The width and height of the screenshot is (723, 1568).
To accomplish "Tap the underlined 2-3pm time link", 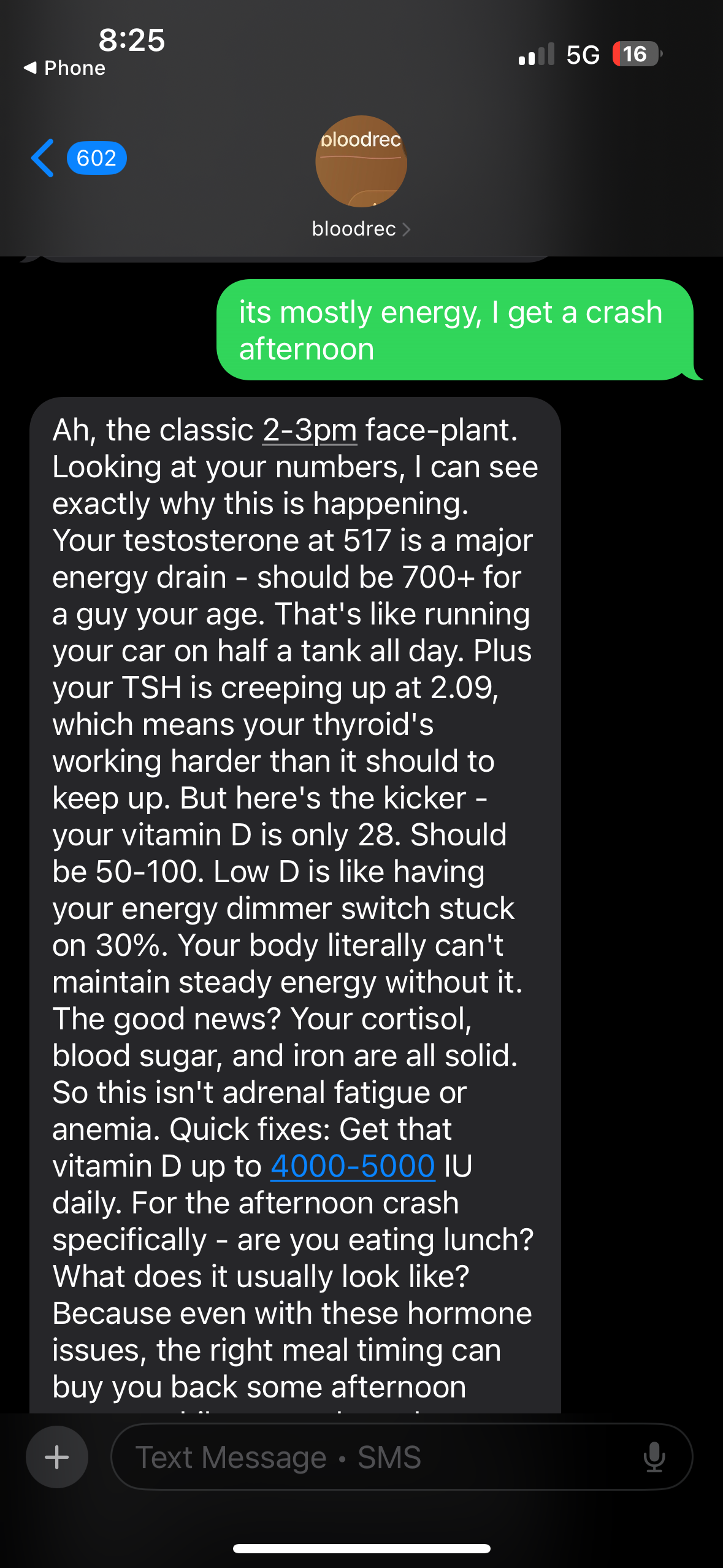I will 310,430.
